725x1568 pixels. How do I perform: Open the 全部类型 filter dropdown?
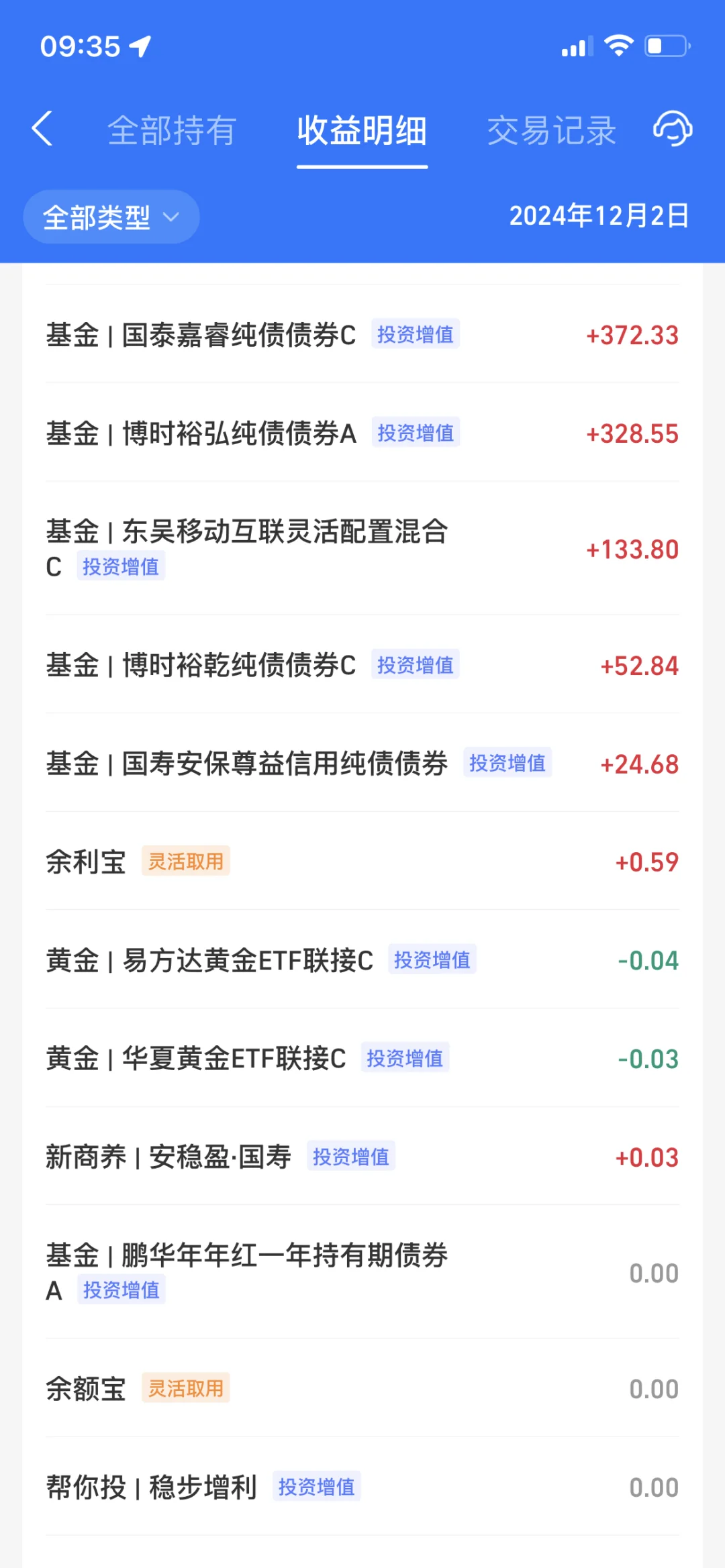[111, 216]
